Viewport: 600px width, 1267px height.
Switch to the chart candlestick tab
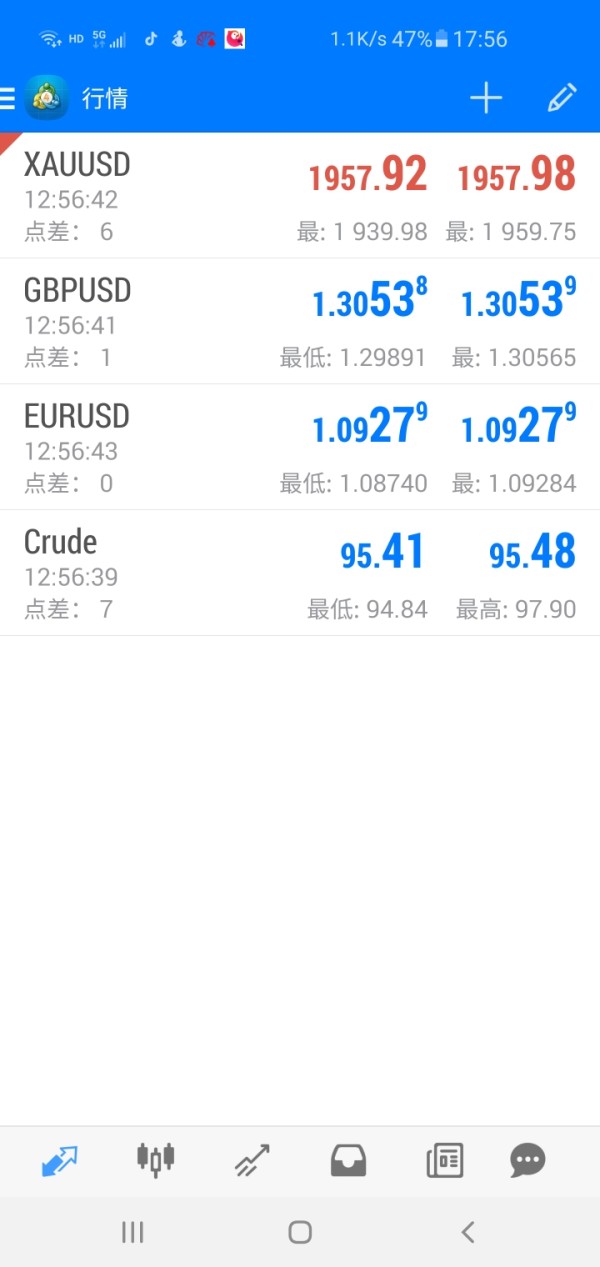coord(156,1159)
